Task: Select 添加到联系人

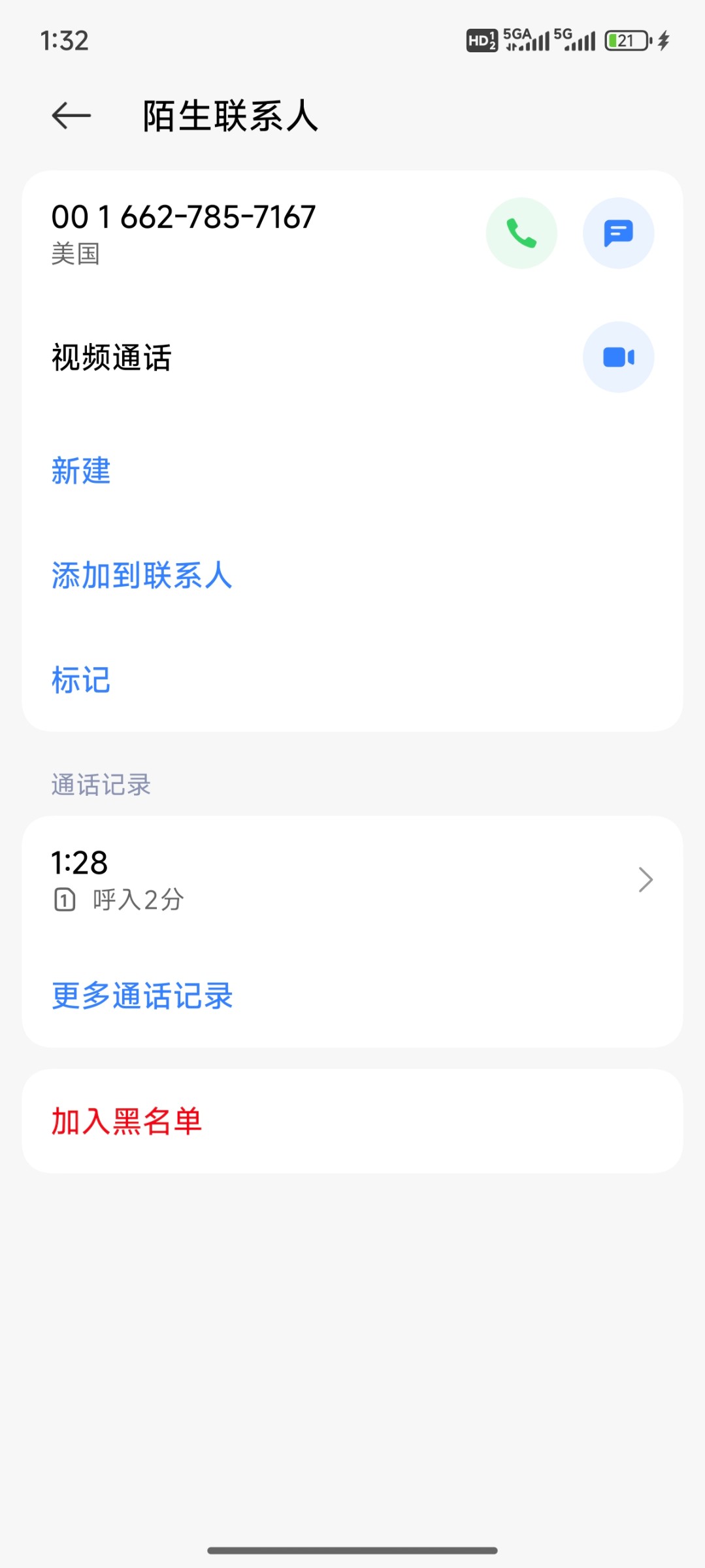Action: pos(142,576)
